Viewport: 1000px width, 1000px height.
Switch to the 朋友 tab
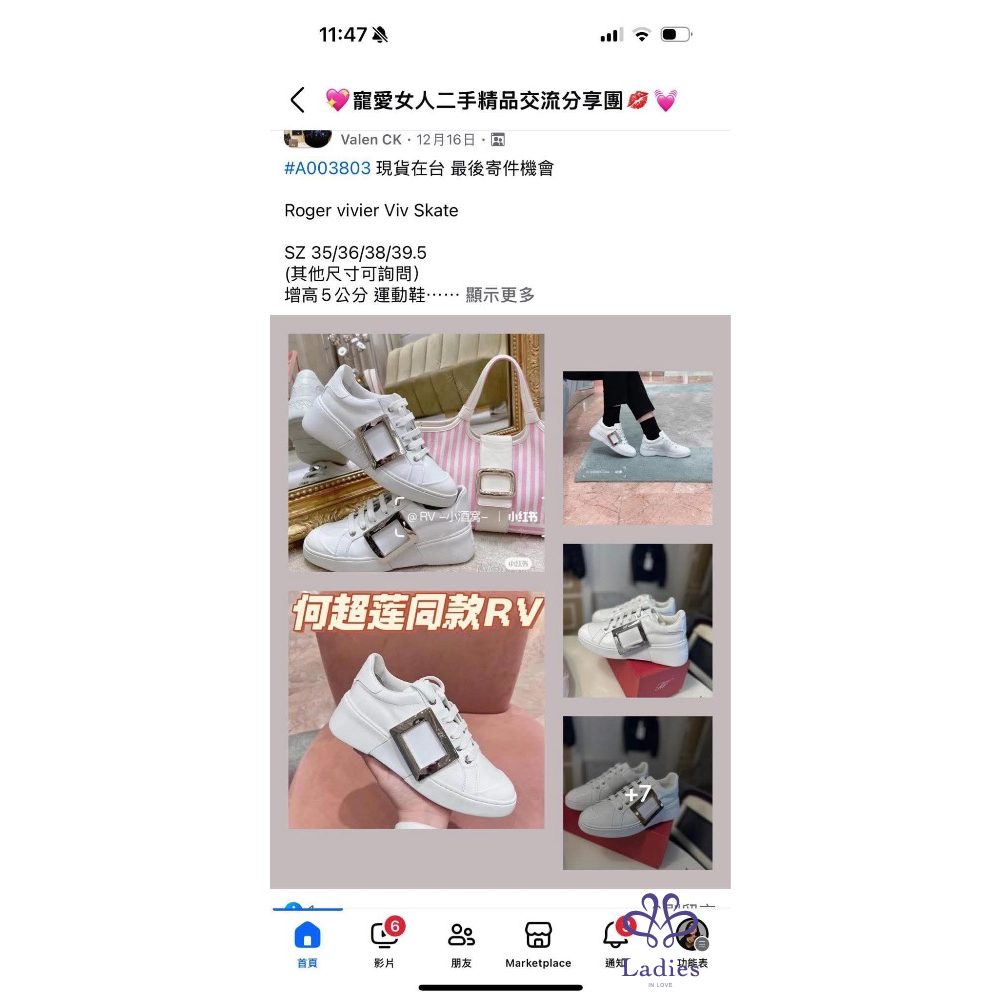461,944
